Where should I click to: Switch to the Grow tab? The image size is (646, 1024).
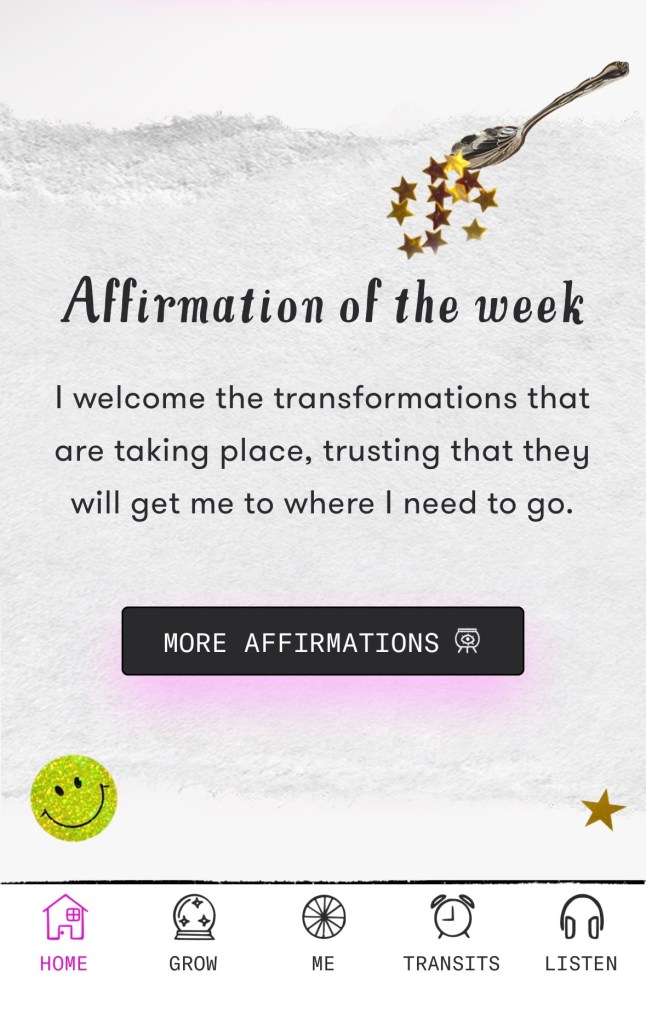tap(193, 933)
